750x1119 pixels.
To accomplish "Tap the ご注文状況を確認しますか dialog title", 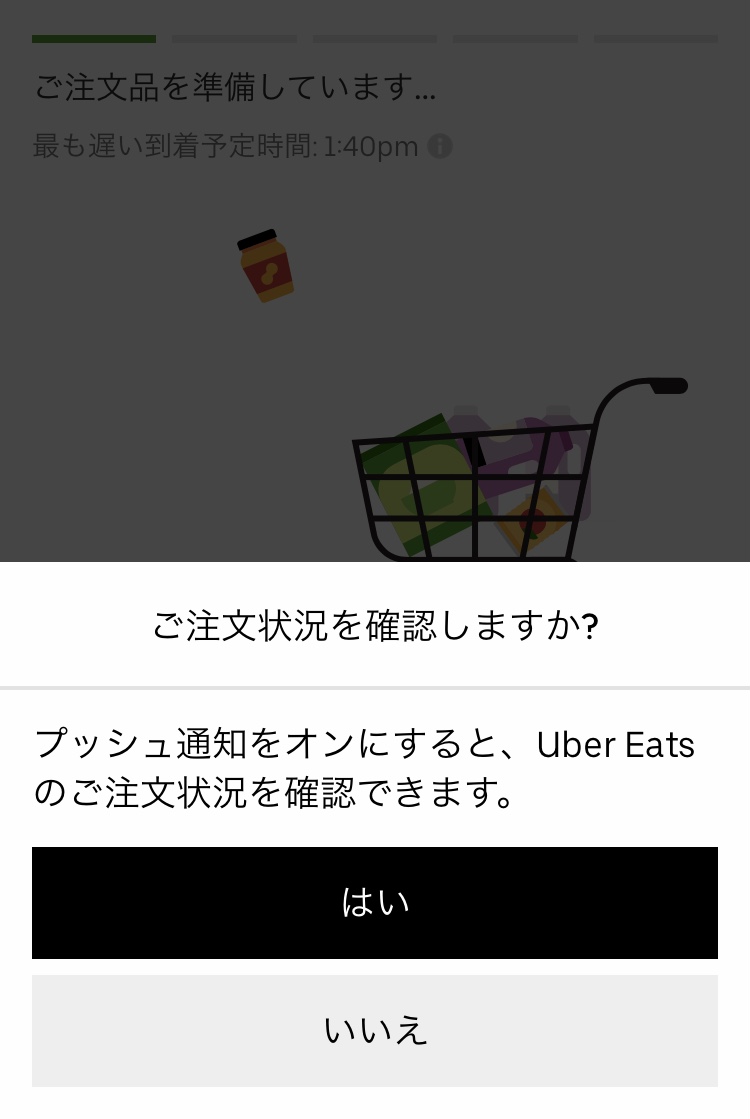I will pyautogui.click(x=375, y=623).
